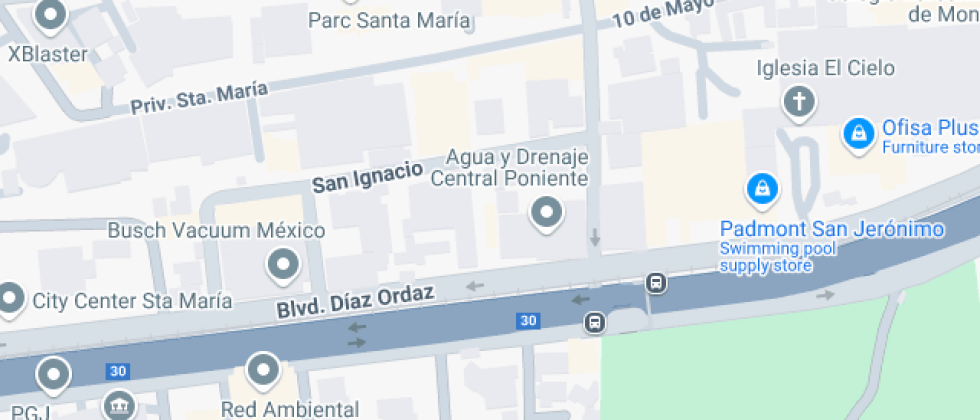This screenshot has width=980, height=420.
Task: Select the Agua y Drenaje Central Poniente pin
Action: [546, 212]
